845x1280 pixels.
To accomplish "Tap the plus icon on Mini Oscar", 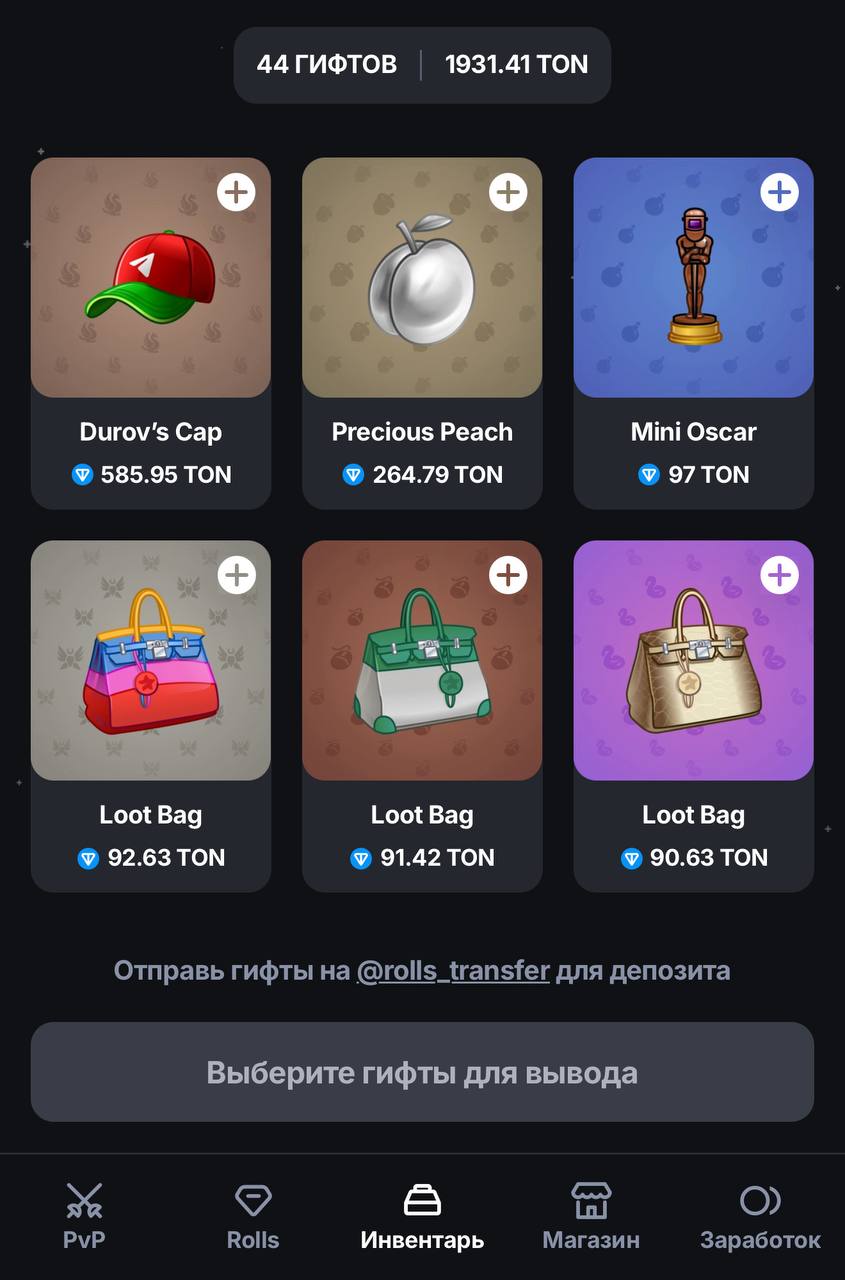I will pos(779,192).
